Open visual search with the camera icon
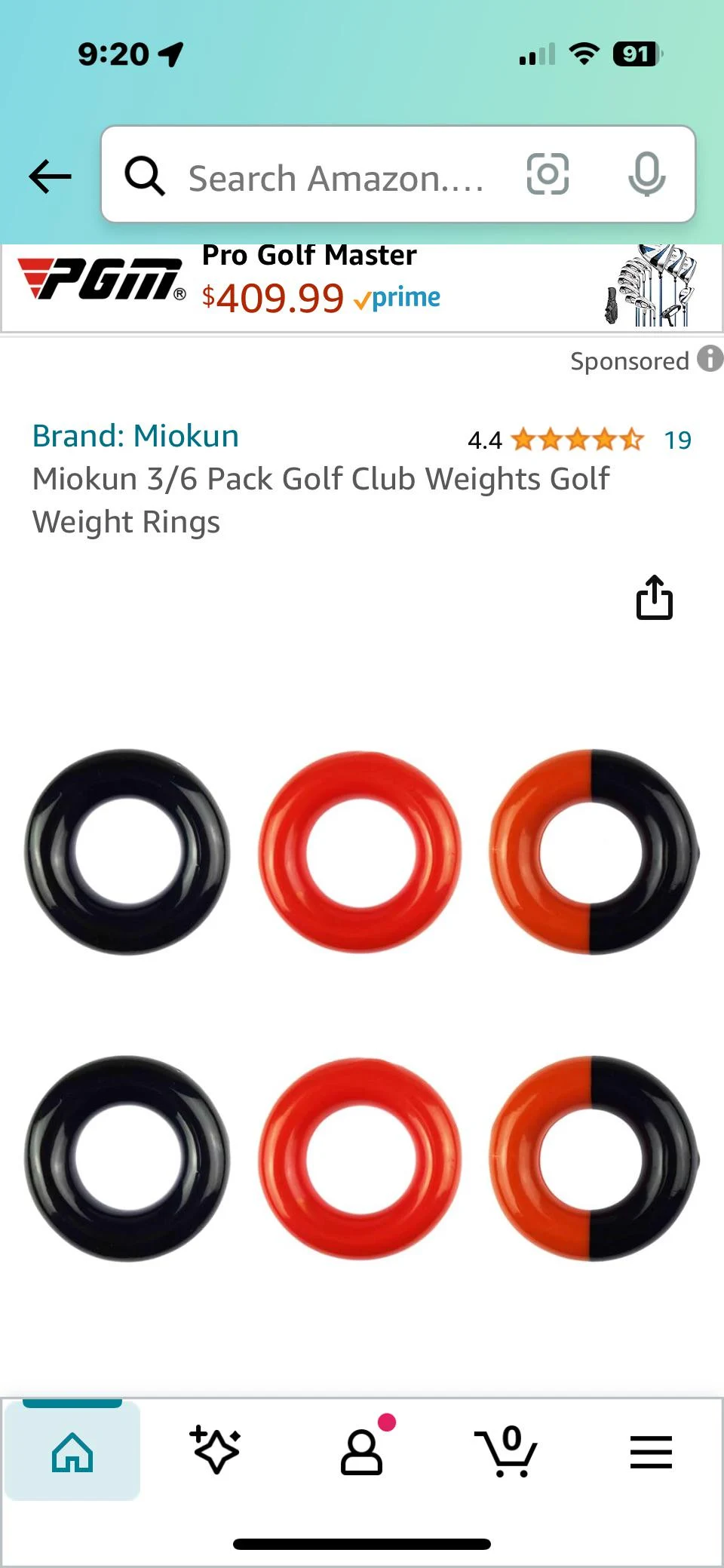This screenshot has height=1568, width=724. (x=546, y=175)
